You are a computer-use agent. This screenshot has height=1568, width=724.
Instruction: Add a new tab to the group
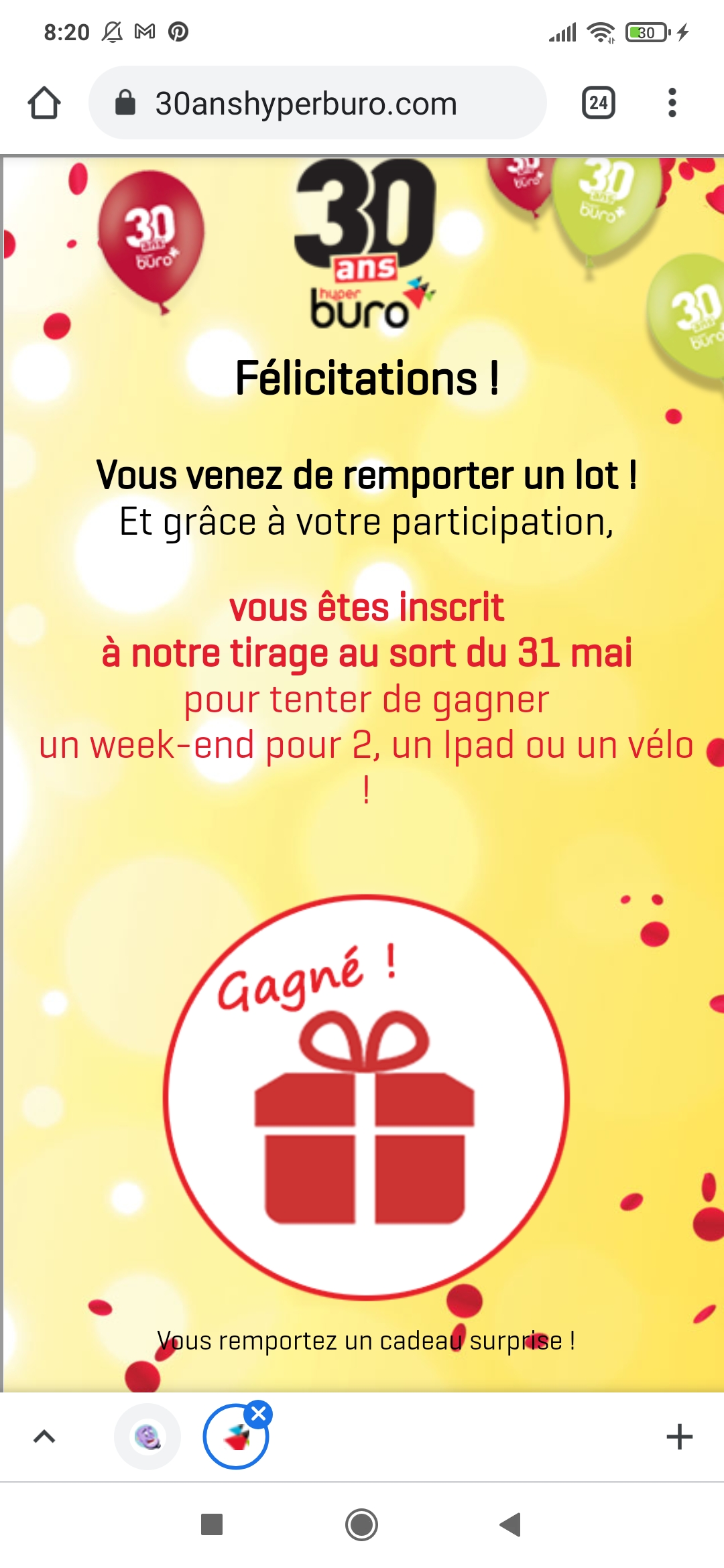(679, 1437)
